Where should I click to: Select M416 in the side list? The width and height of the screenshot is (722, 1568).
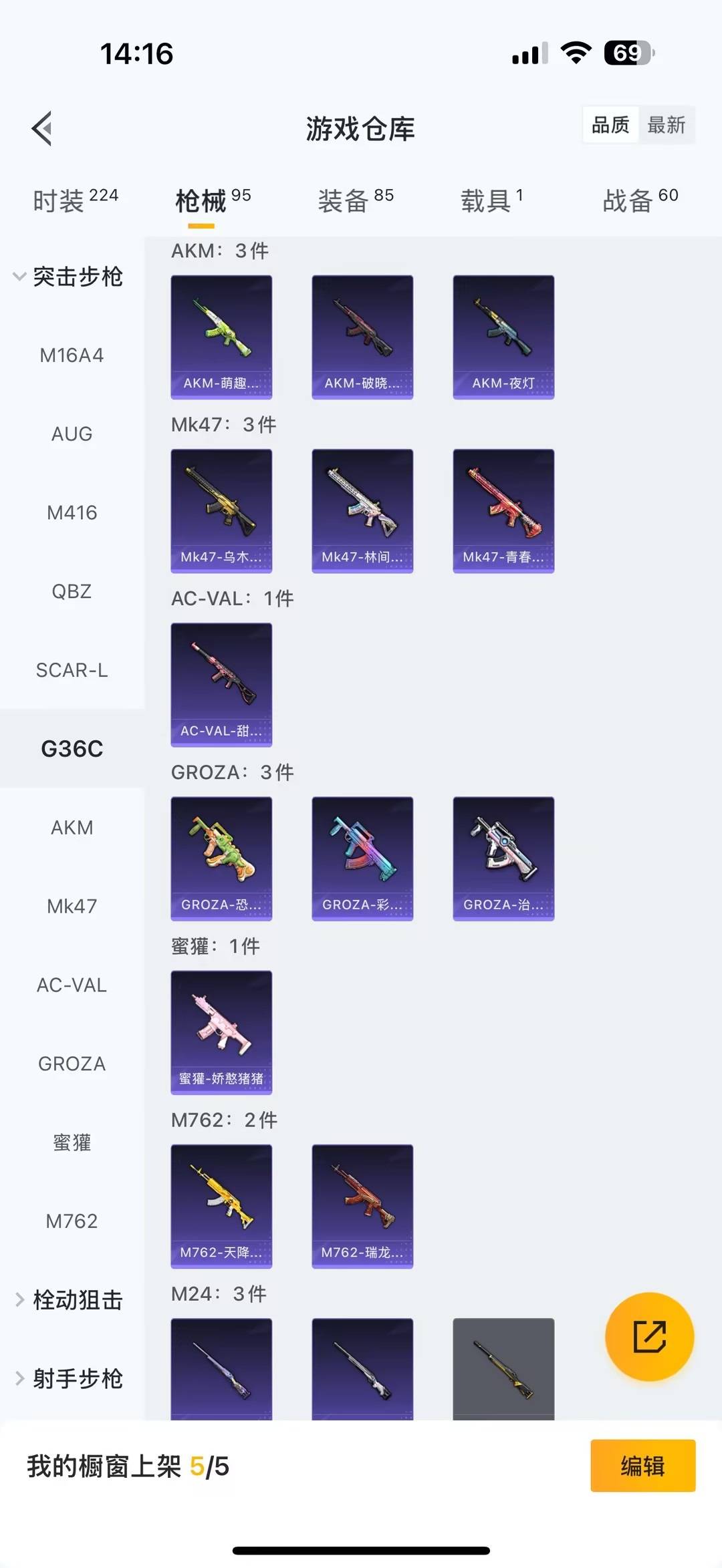coord(72,513)
